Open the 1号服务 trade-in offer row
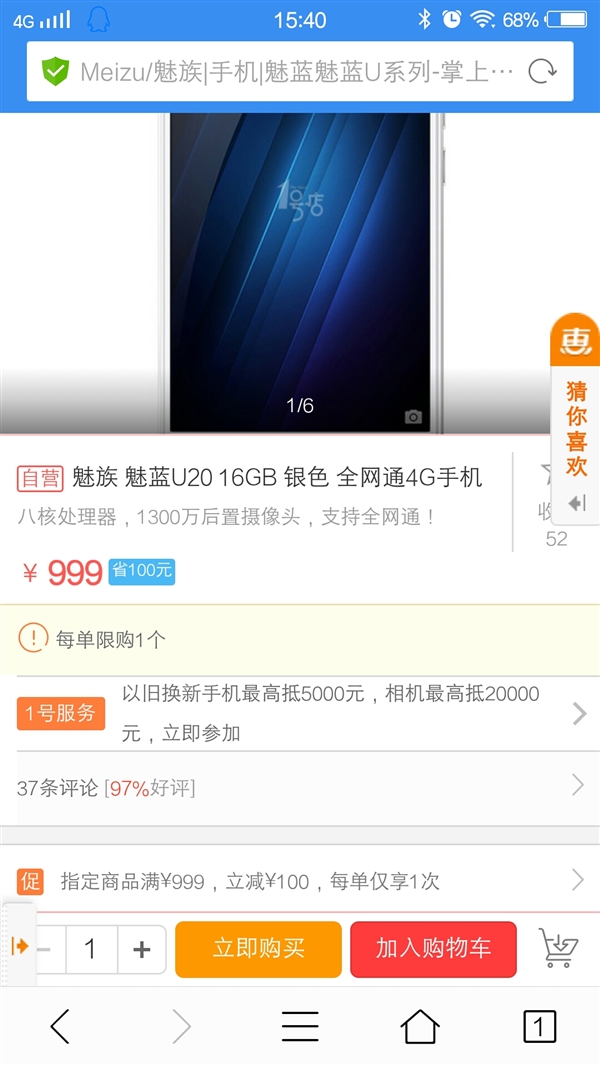Screen dimensions: 600x1066 pyautogui.click(x=300, y=713)
